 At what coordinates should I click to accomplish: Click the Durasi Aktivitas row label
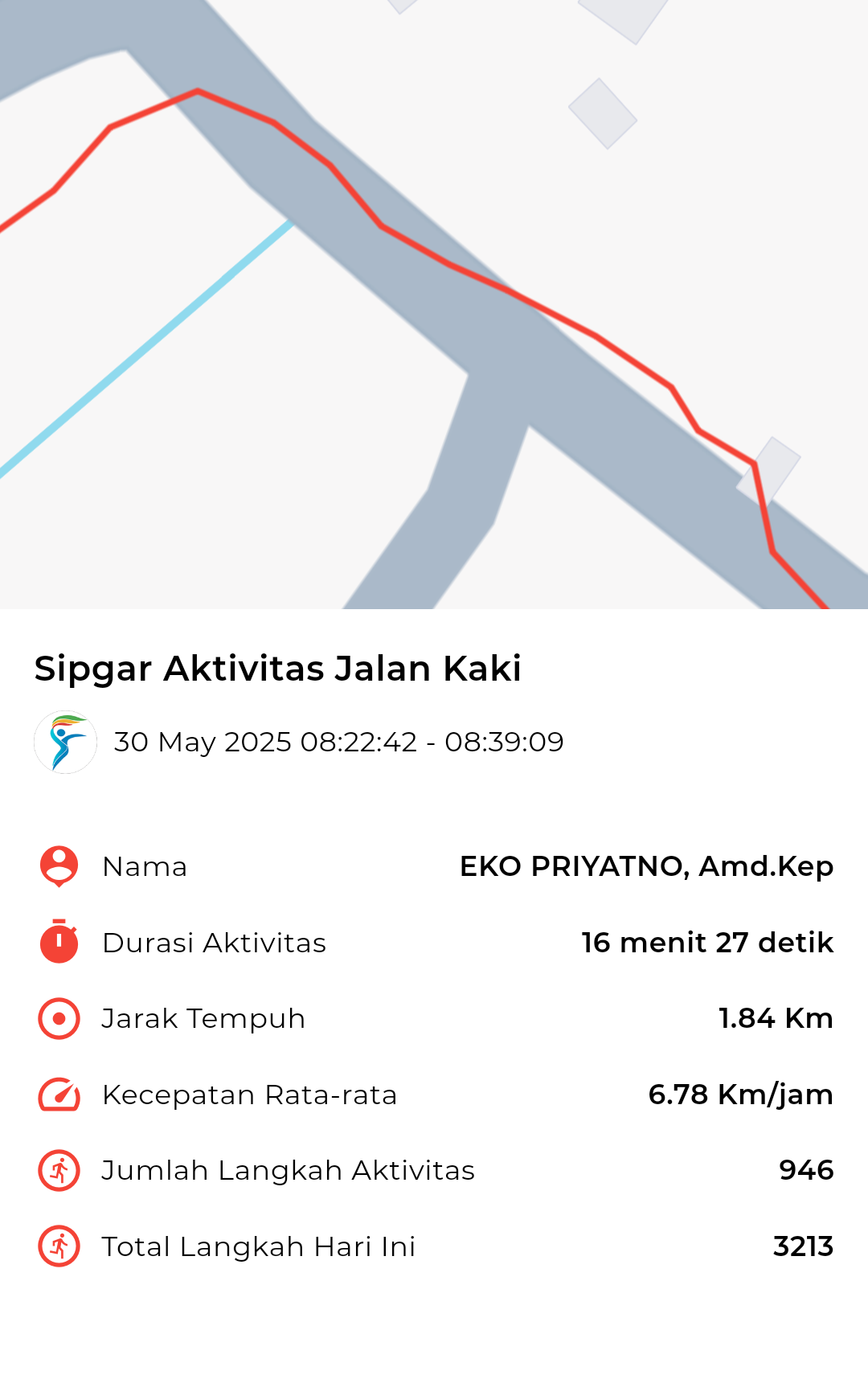click(x=214, y=942)
